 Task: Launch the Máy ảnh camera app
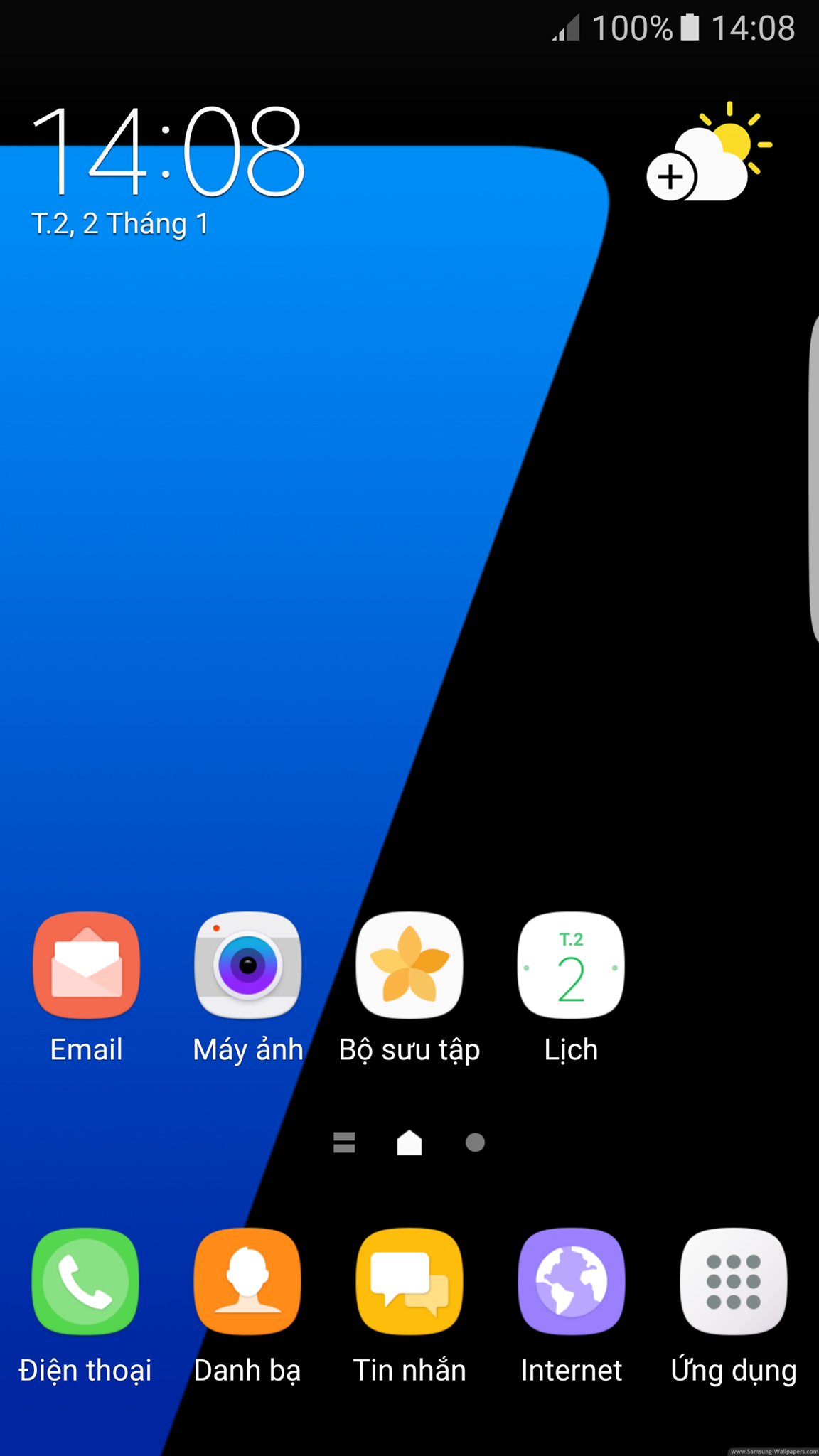(248, 965)
